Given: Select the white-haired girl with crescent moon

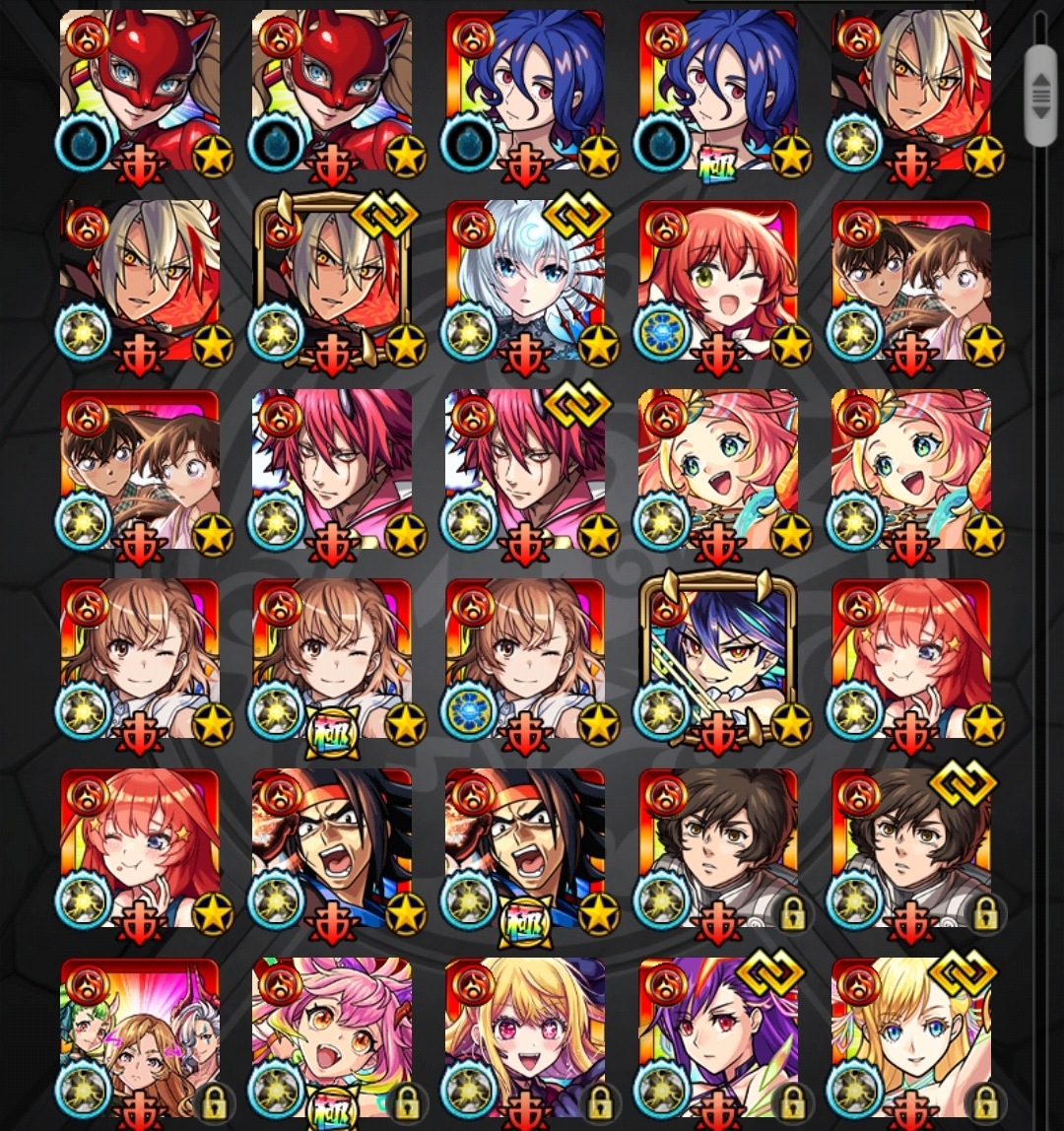Looking at the screenshot, I should coord(524,281).
